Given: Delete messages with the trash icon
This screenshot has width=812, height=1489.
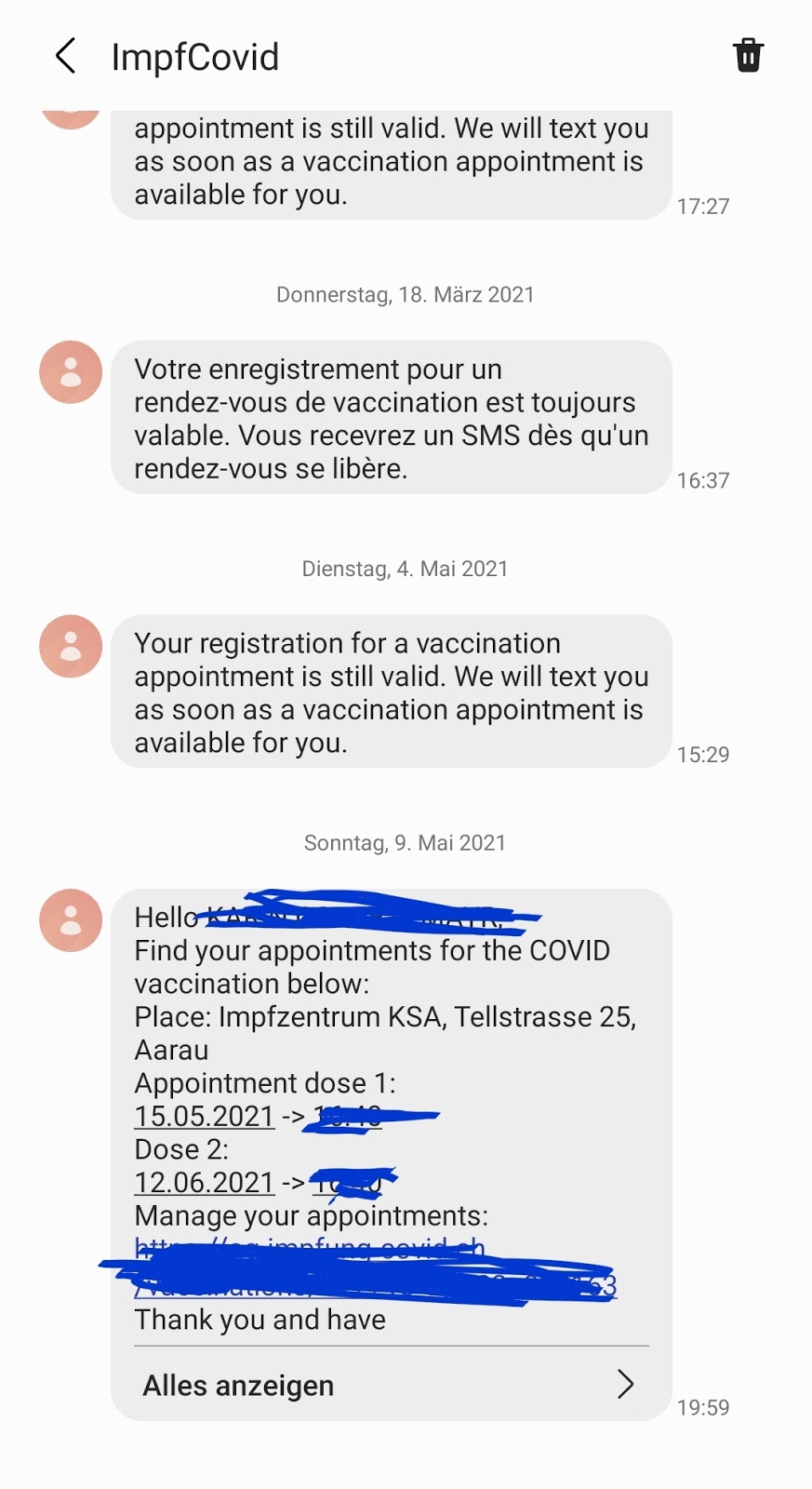Looking at the screenshot, I should (x=749, y=56).
